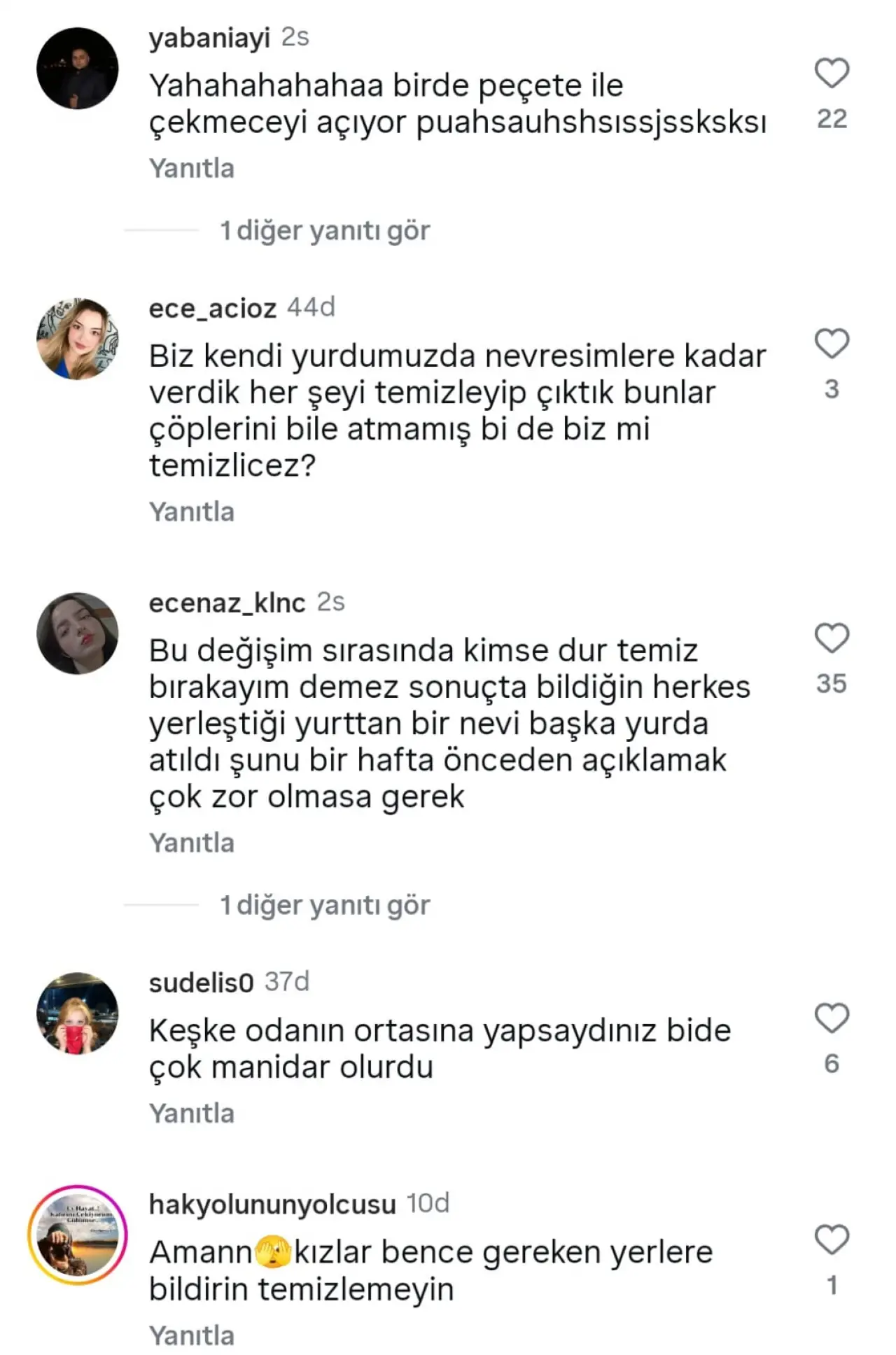Open the ecenaz_klnc username profile
This screenshot has height=1355, width=896.
coord(227,603)
